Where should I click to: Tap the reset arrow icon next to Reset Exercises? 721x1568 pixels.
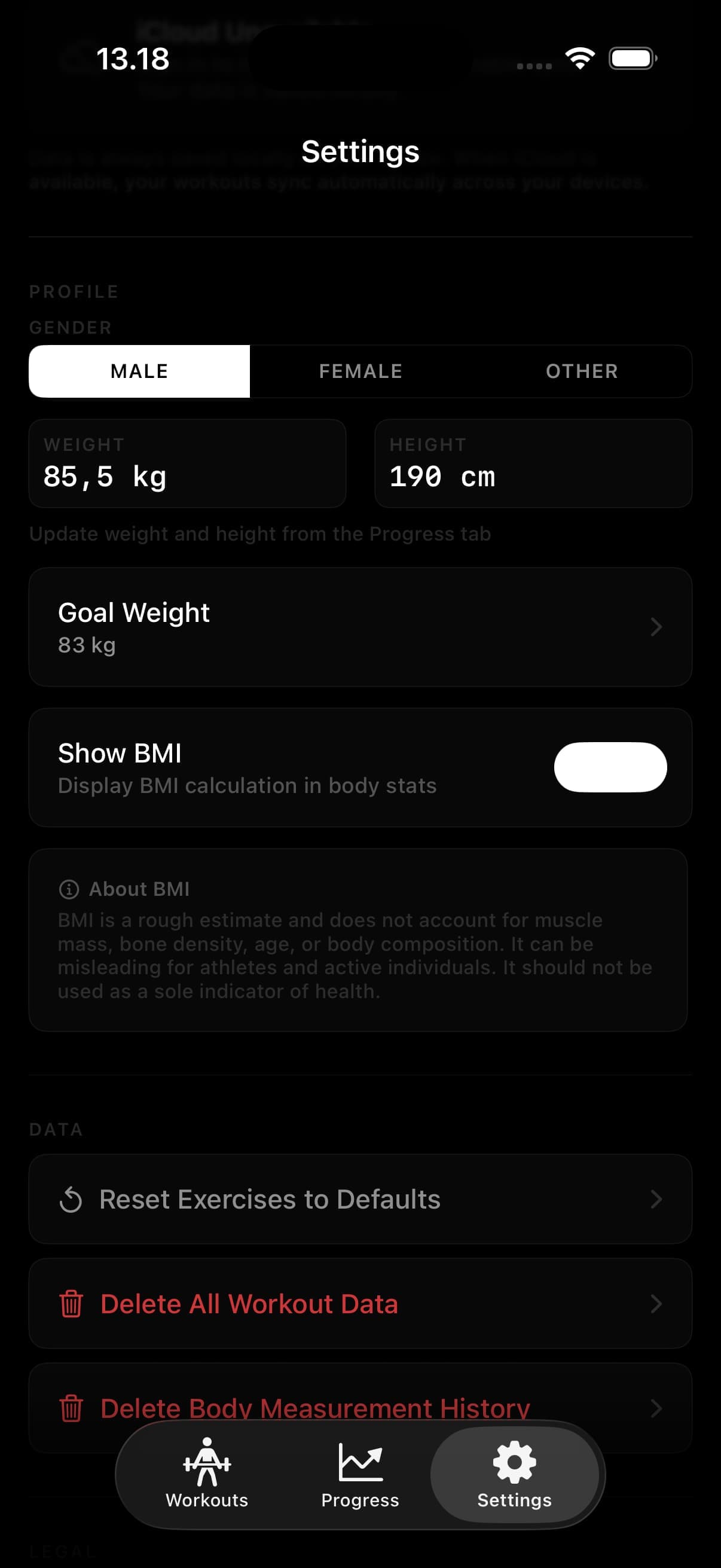[x=71, y=1200]
